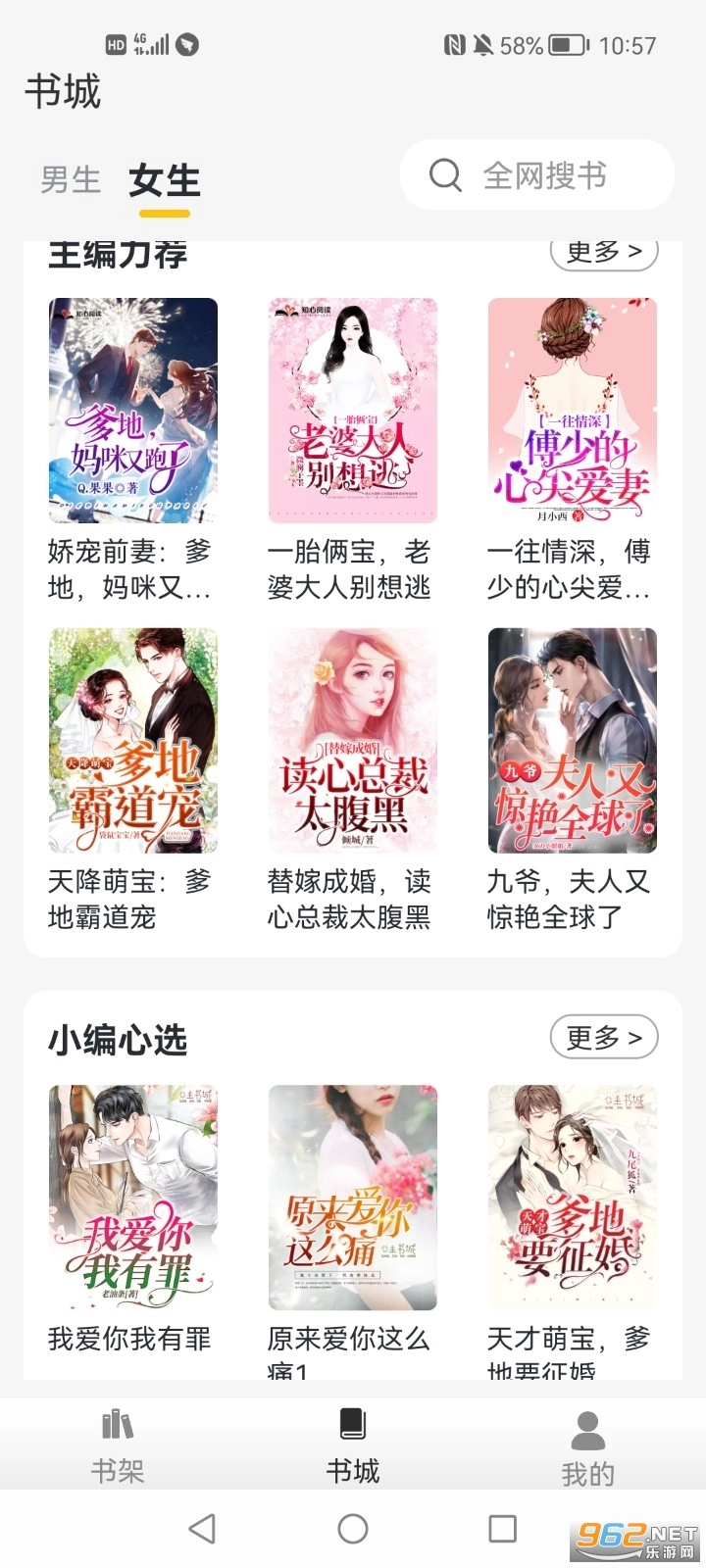This screenshot has width=706, height=1568.
Task: Open the book 一胎俩宝，老婆大人别想逃
Action: click(x=353, y=411)
